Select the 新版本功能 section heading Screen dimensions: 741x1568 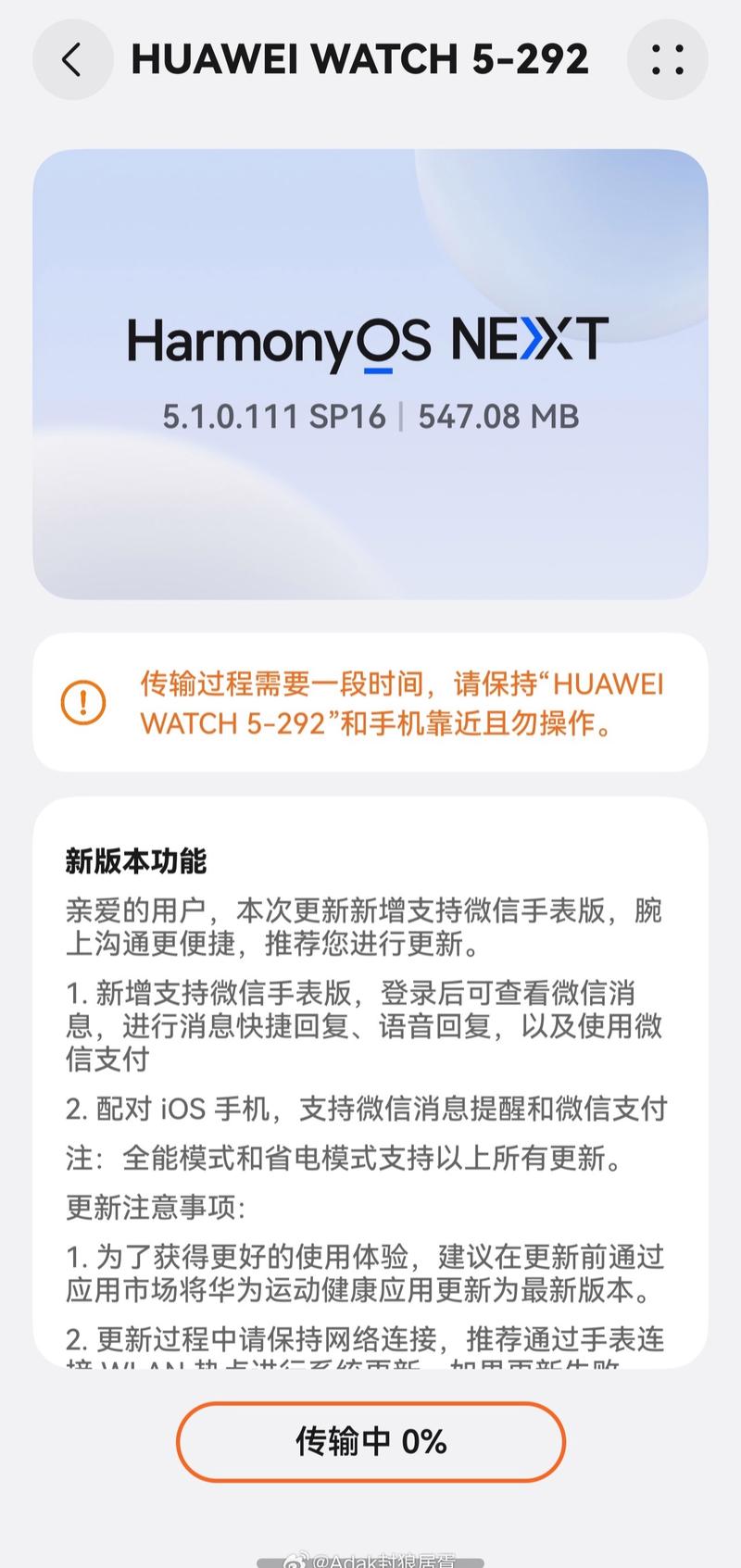(137, 861)
